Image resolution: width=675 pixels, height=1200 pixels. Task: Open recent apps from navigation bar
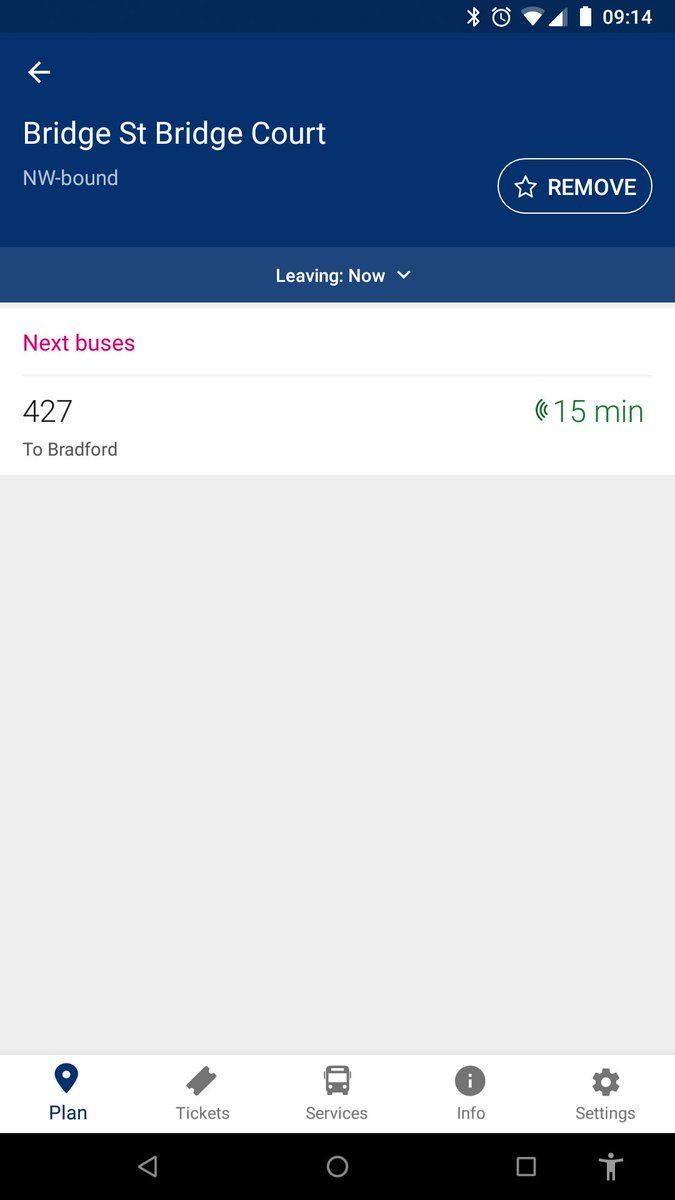[526, 1166]
